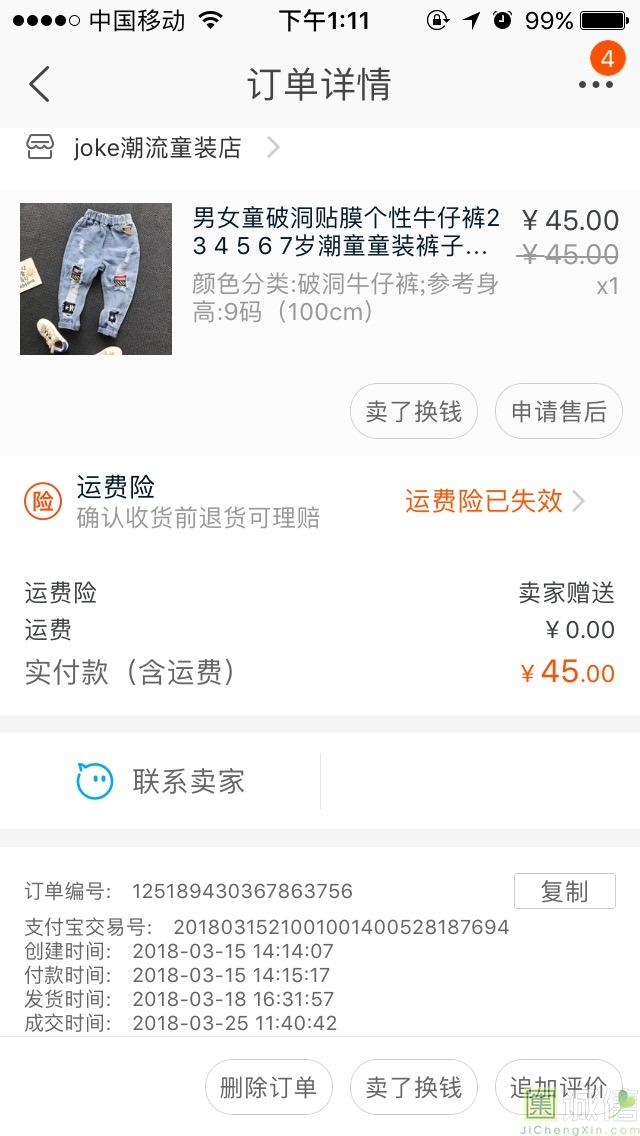Go back from the order details page
Screen dimensions: 640x1136
40,84
